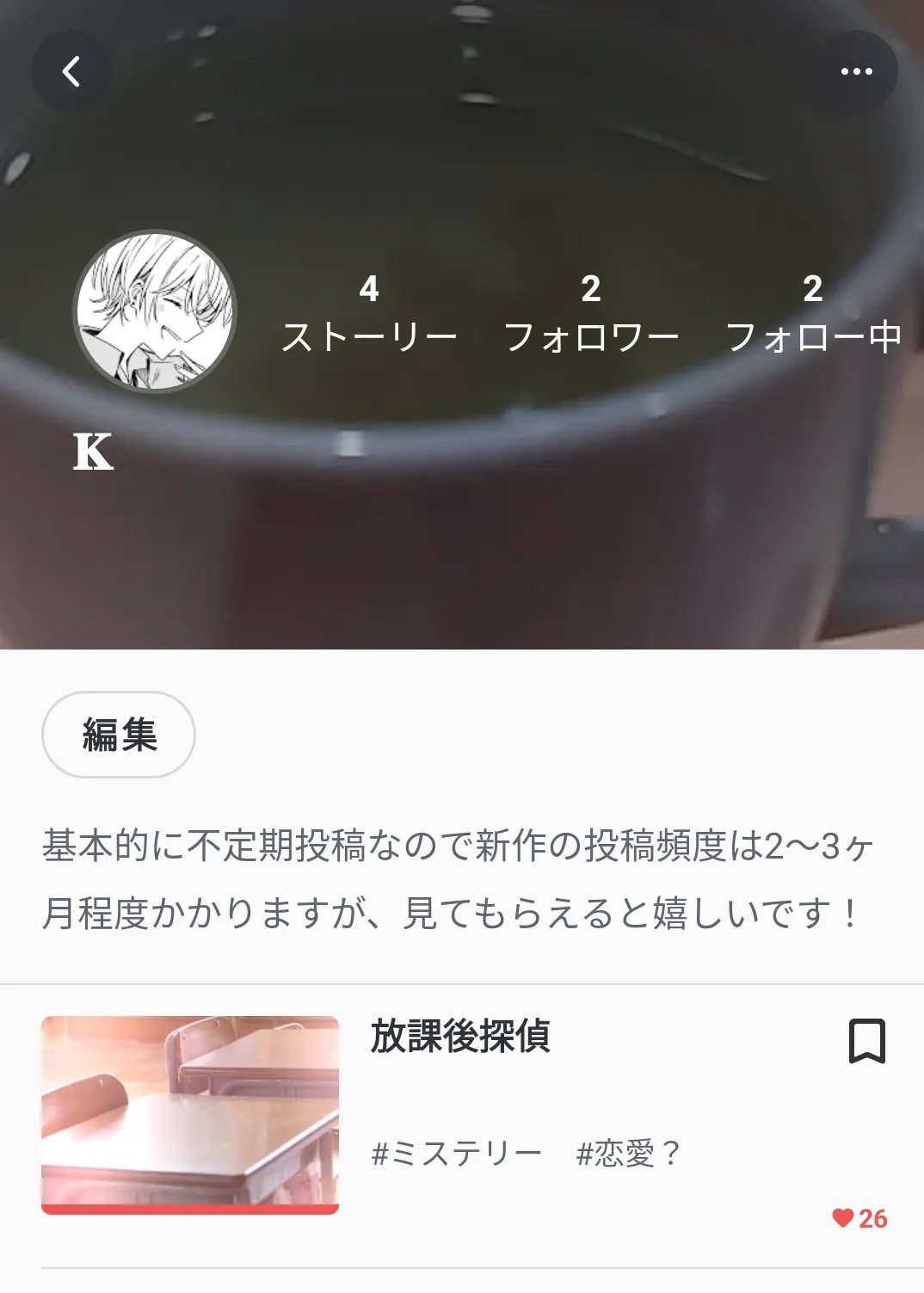The width and height of the screenshot is (924, 1293).
Task: Bookmark the 放課後探偵 story
Action: click(866, 1041)
